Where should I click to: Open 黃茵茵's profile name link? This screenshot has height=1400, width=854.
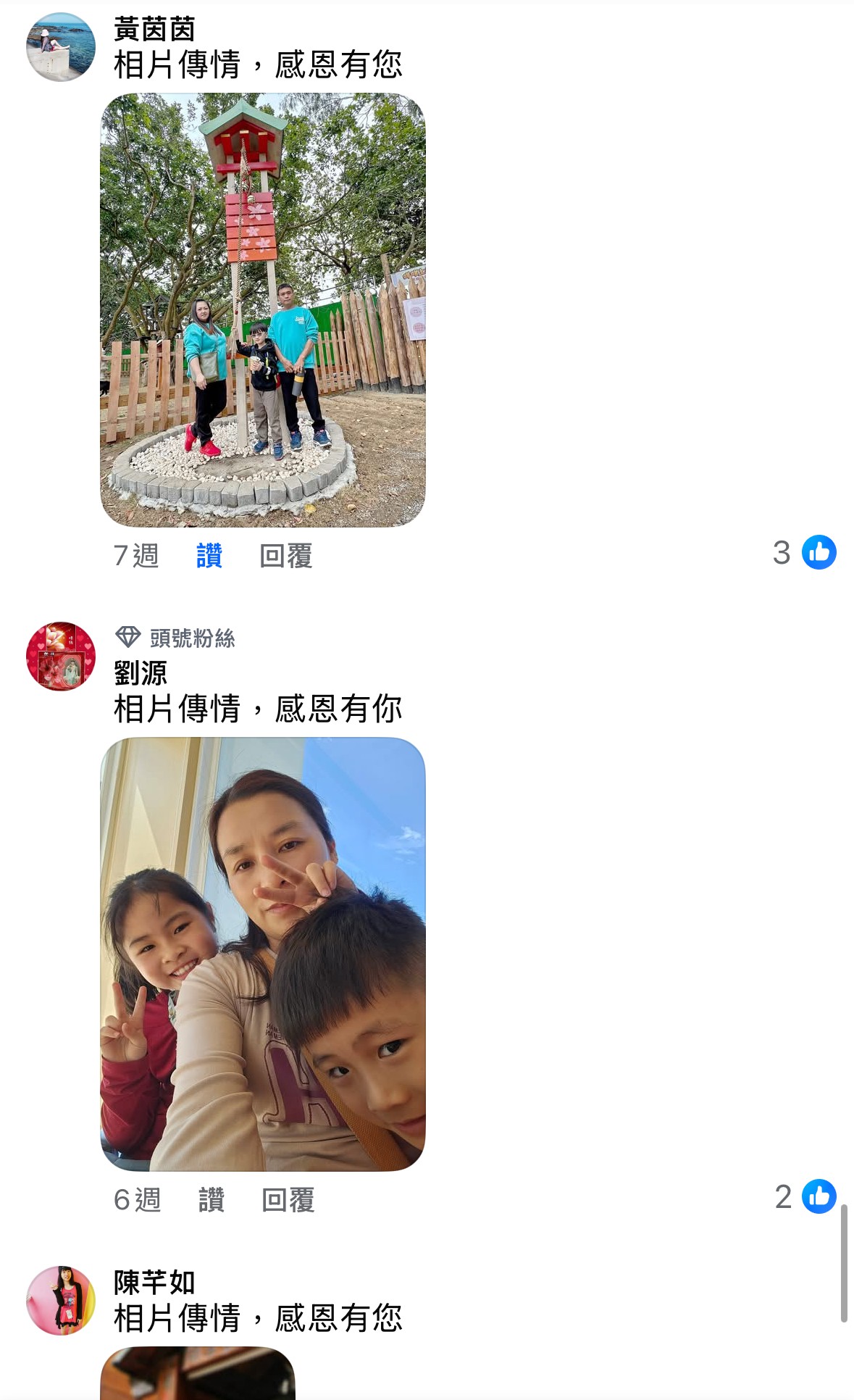tap(154, 30)
